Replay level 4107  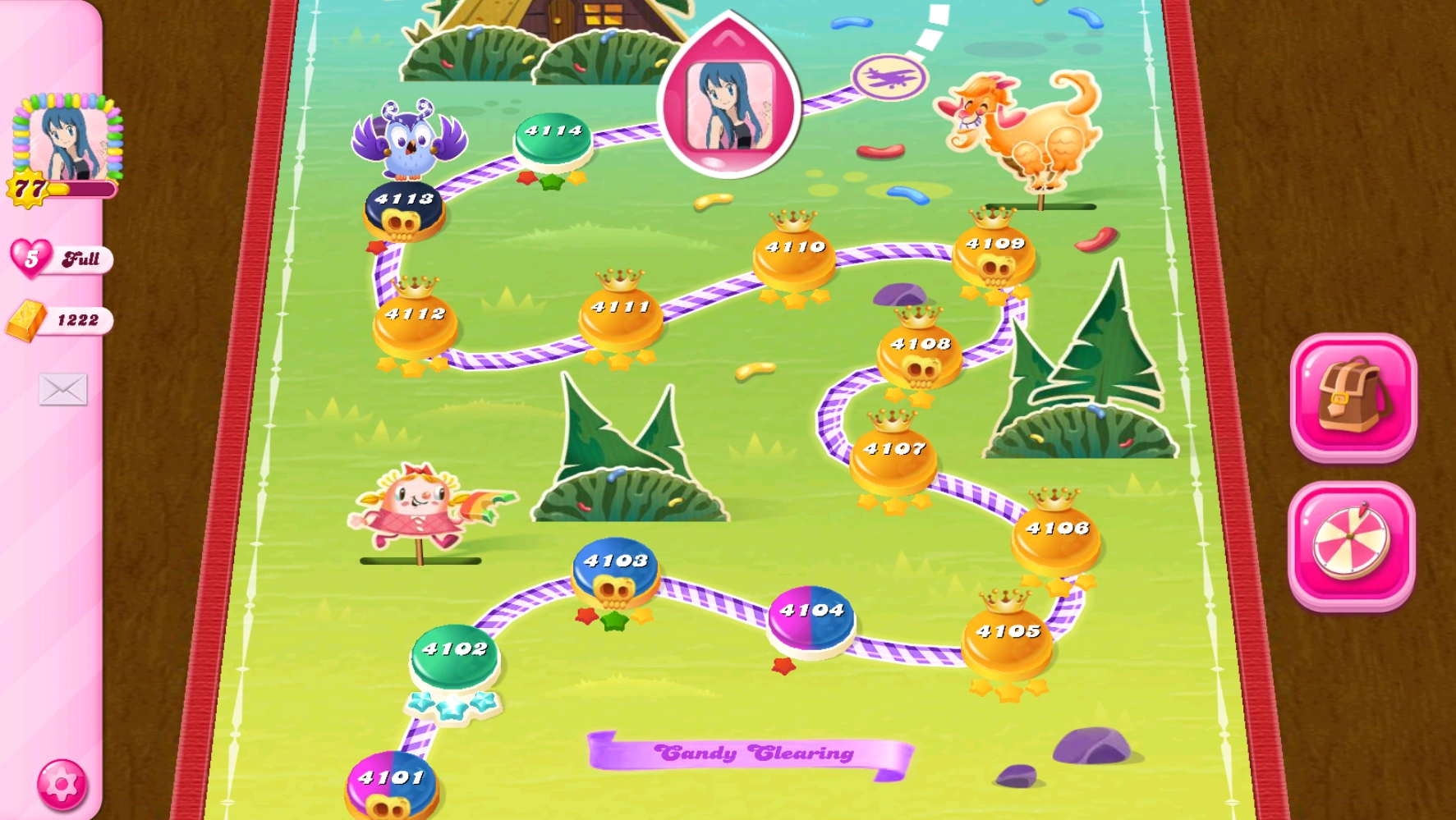pyautogui.click(x=893, y=458)
